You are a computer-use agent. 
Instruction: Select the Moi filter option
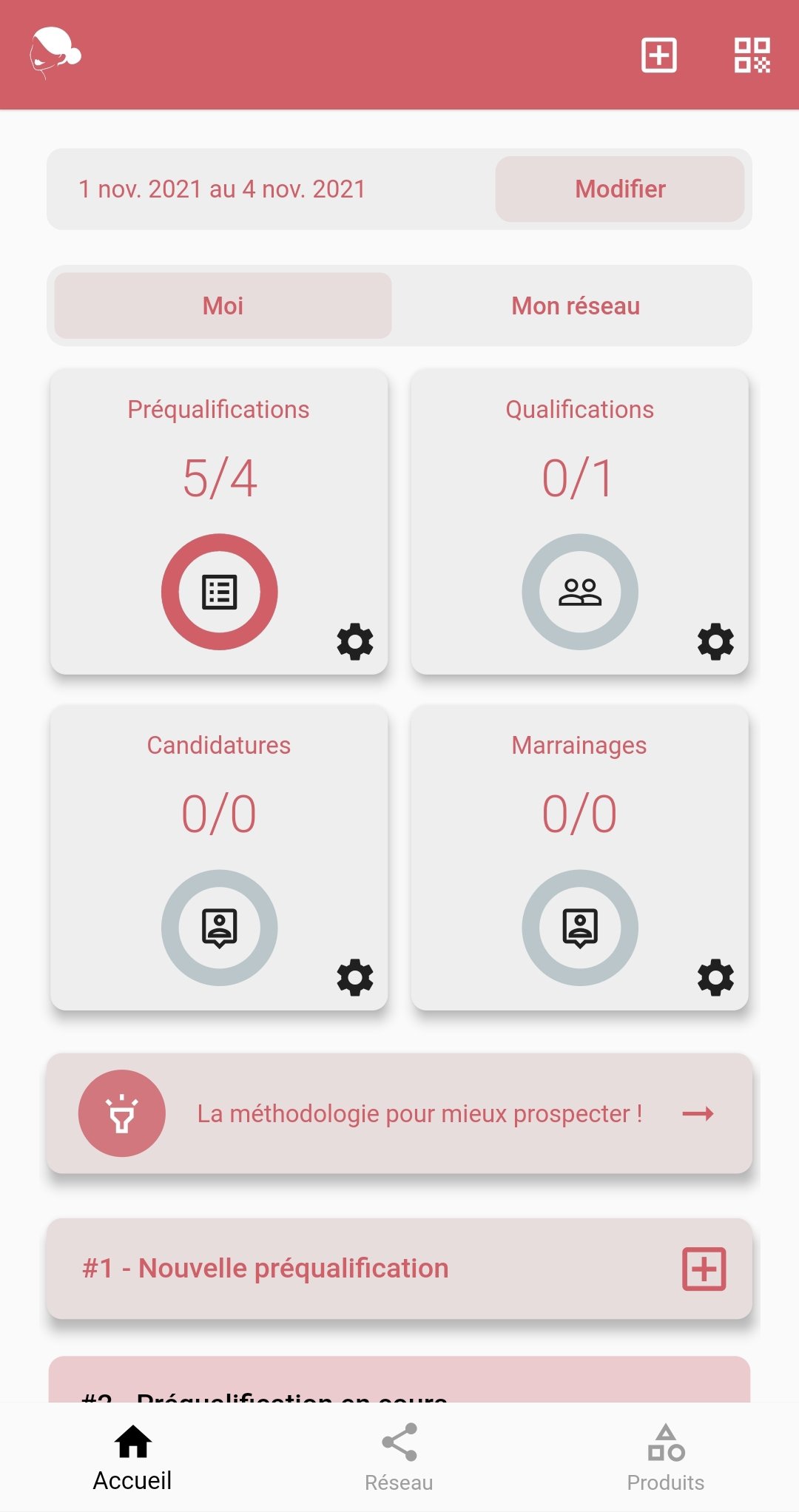[221, 305]
